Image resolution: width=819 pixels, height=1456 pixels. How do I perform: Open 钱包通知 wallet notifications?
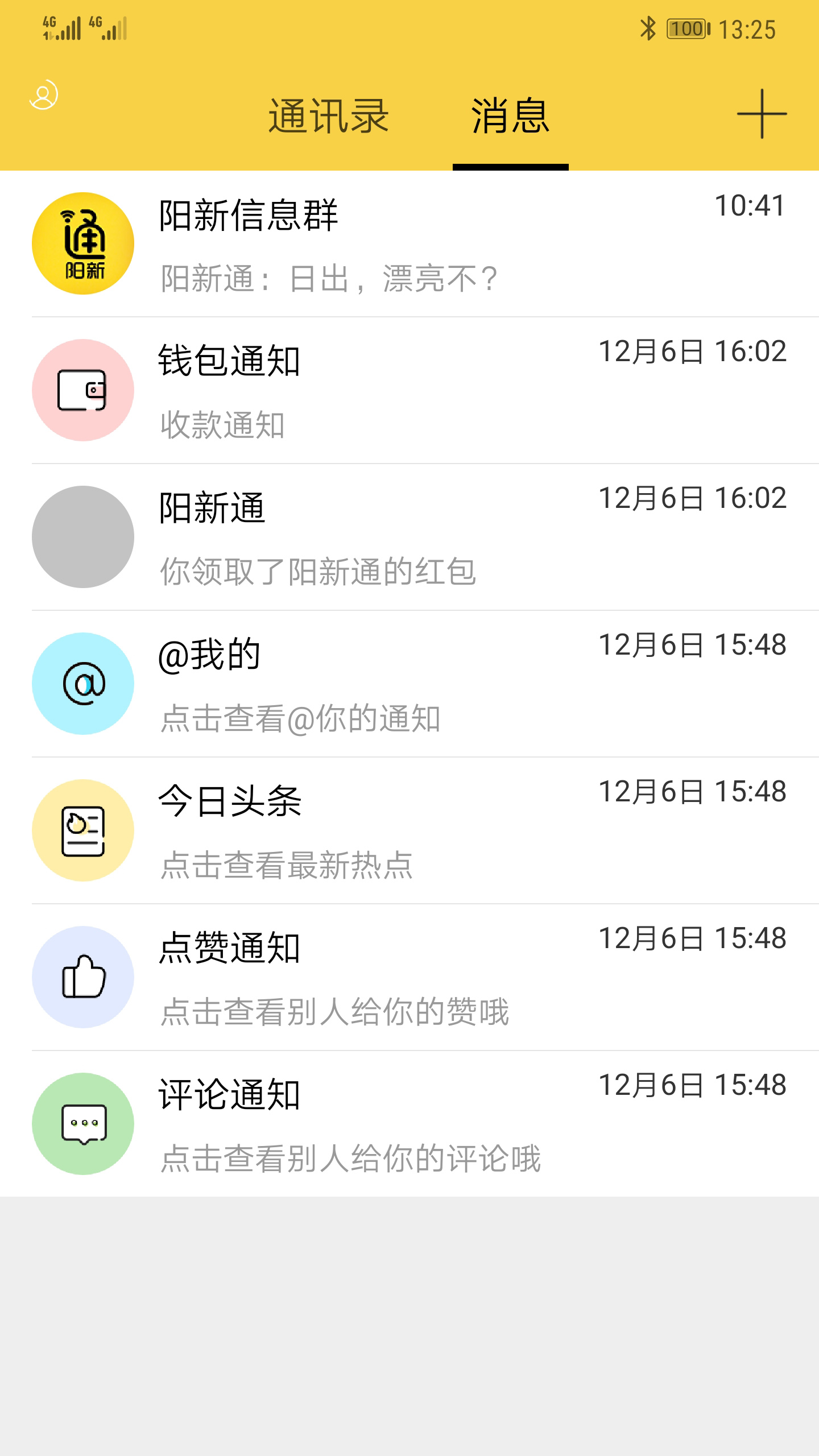tap(409, 391)
